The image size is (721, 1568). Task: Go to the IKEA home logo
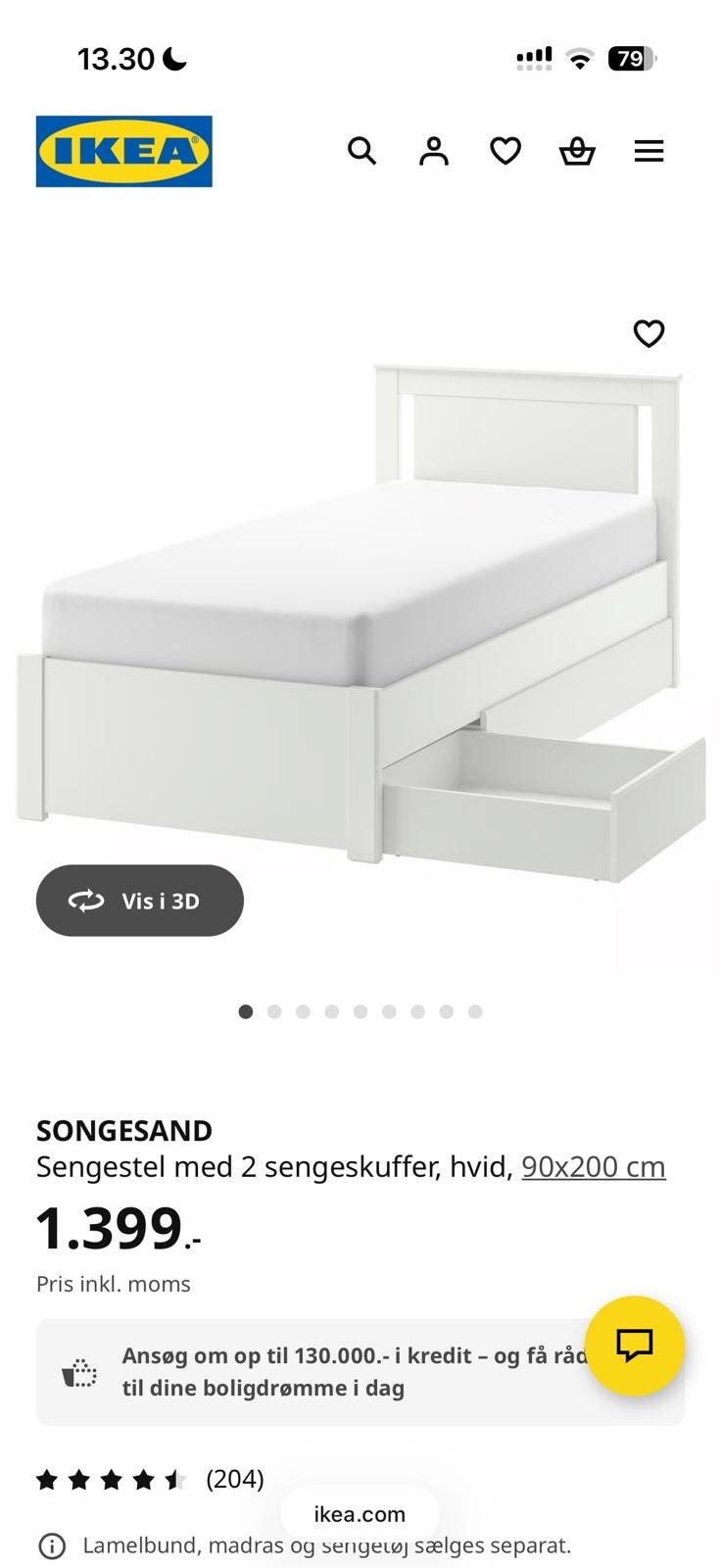(124, 151)
